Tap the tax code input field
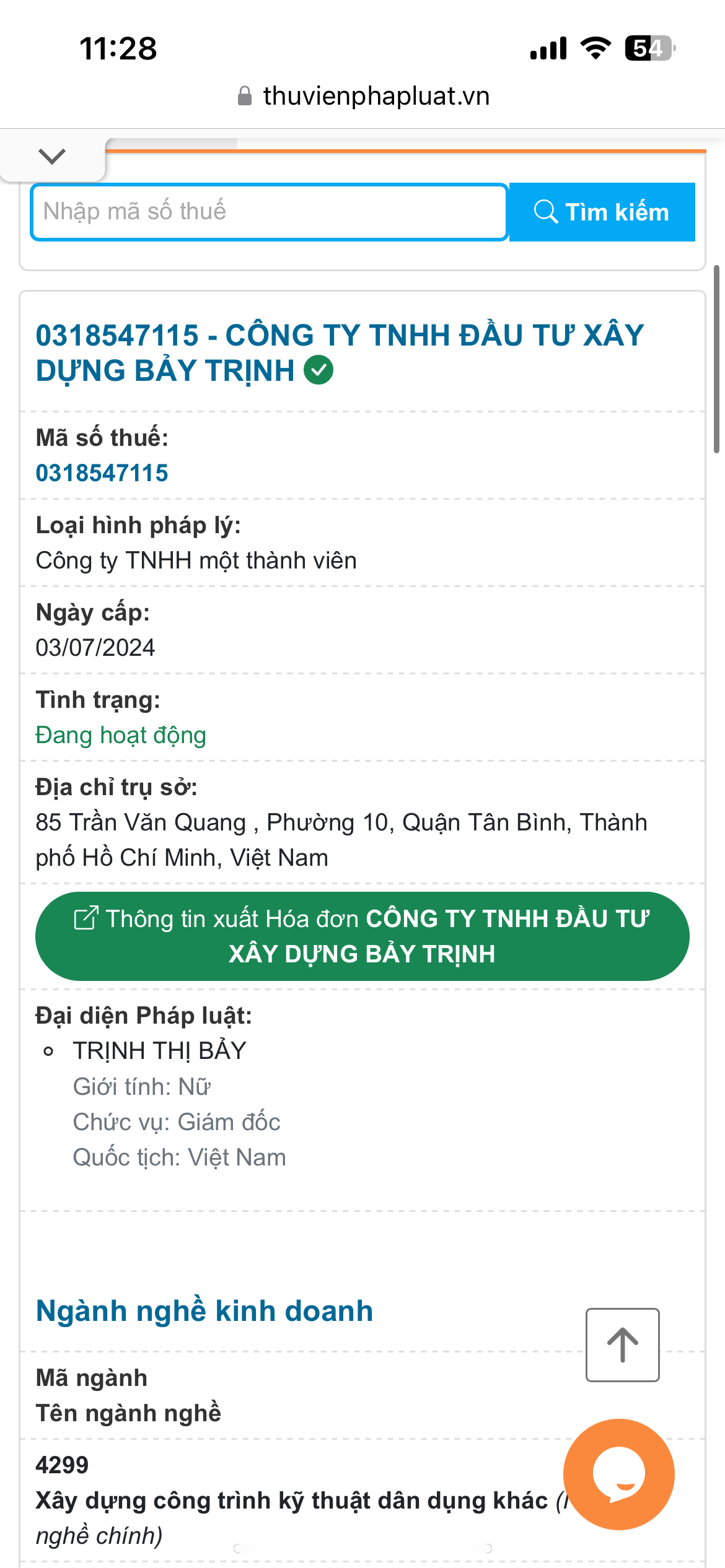725x1568 pixels. coord(269,212)
